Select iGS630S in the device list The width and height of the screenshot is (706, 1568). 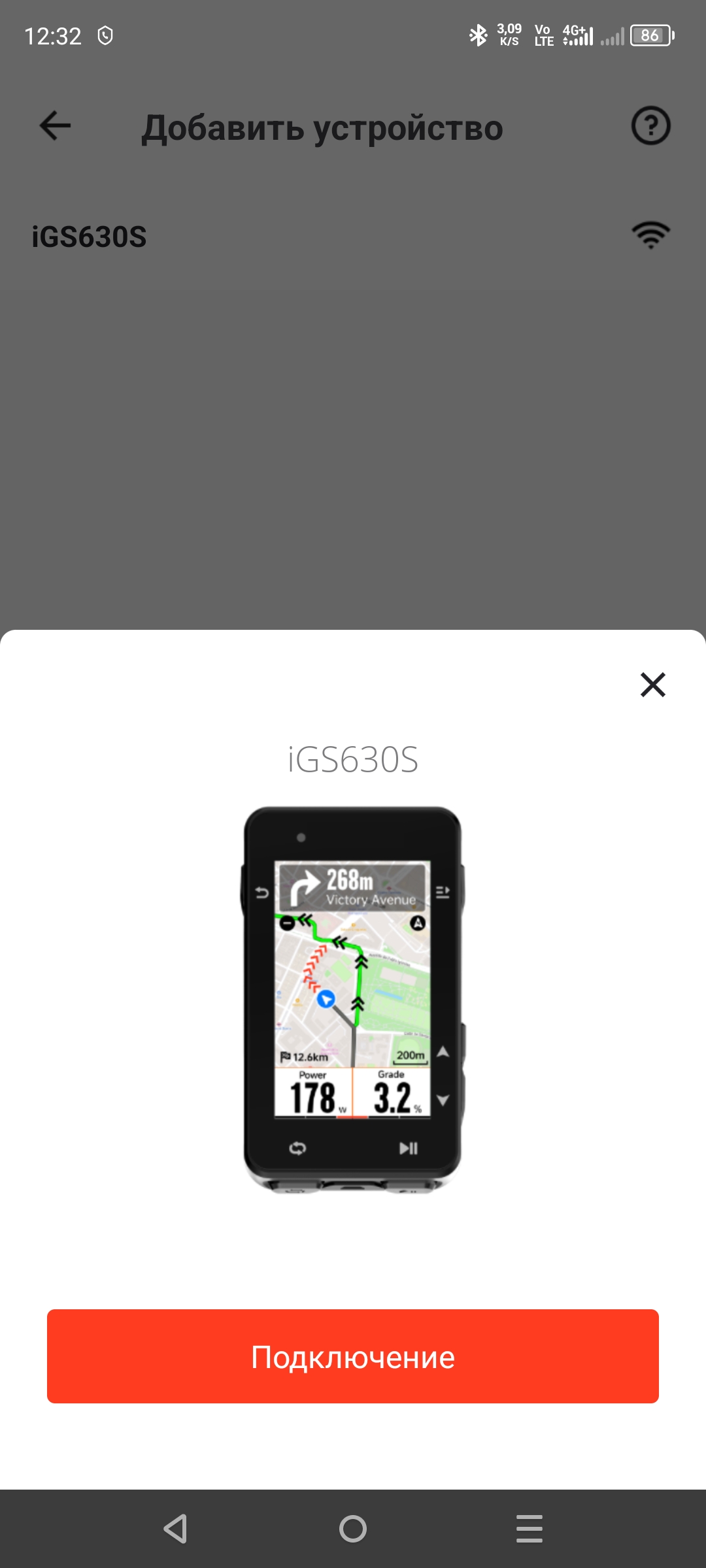pyautogui.click(x=90, y=237)
